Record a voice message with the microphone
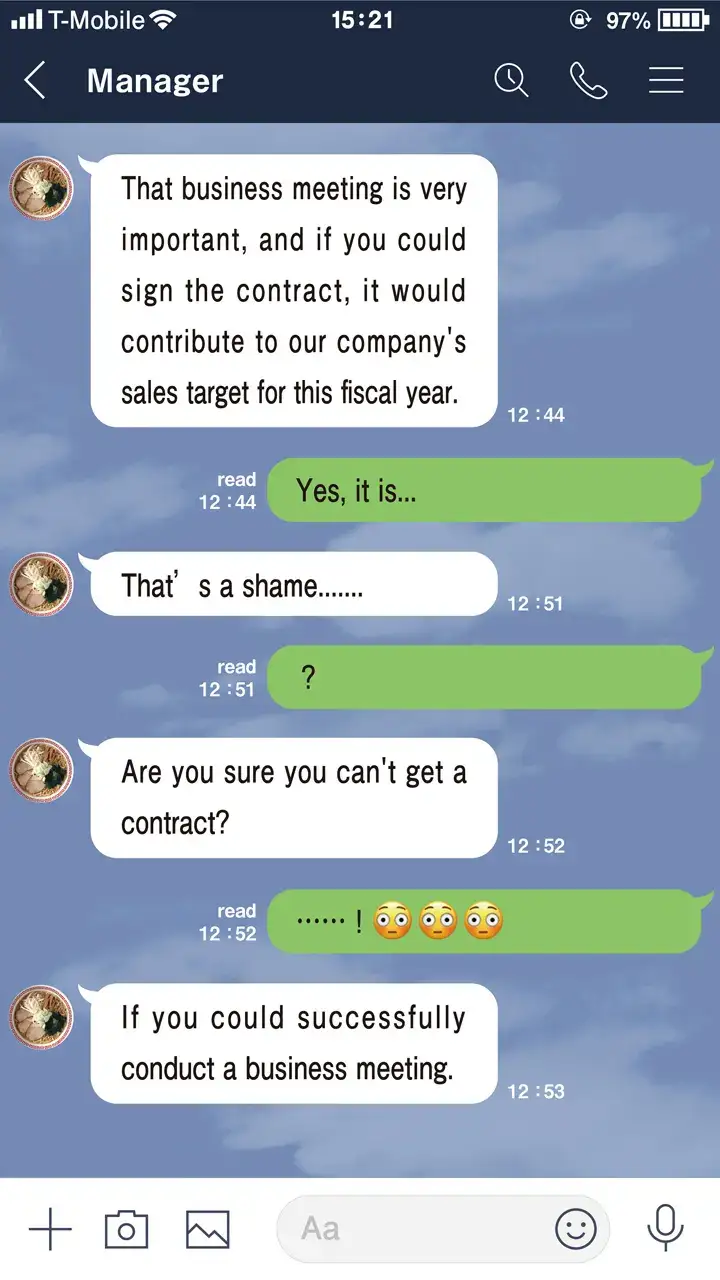The image size is (720, 1280). pos(664,1229)
